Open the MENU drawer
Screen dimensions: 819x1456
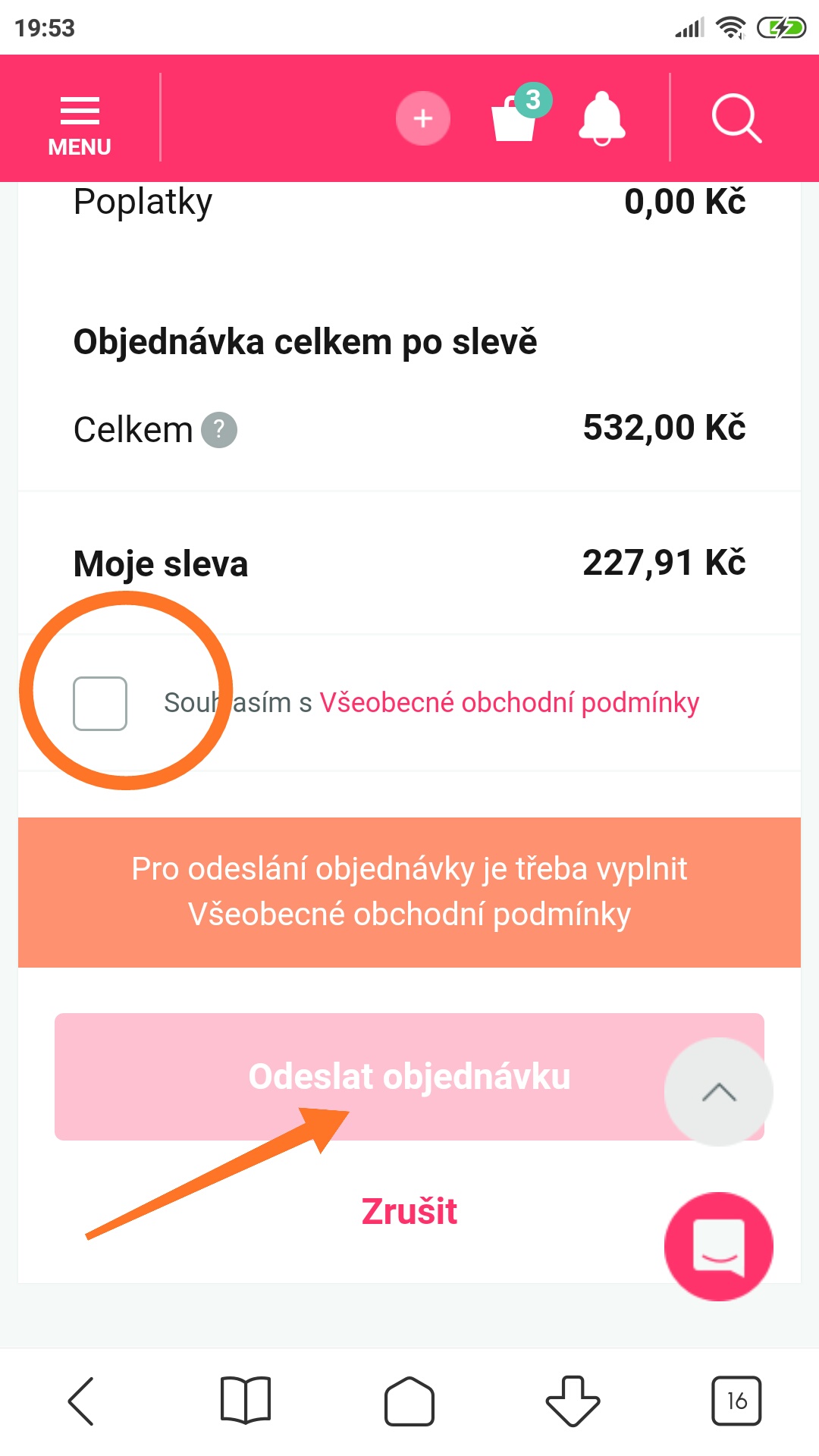tap(80, 126)
